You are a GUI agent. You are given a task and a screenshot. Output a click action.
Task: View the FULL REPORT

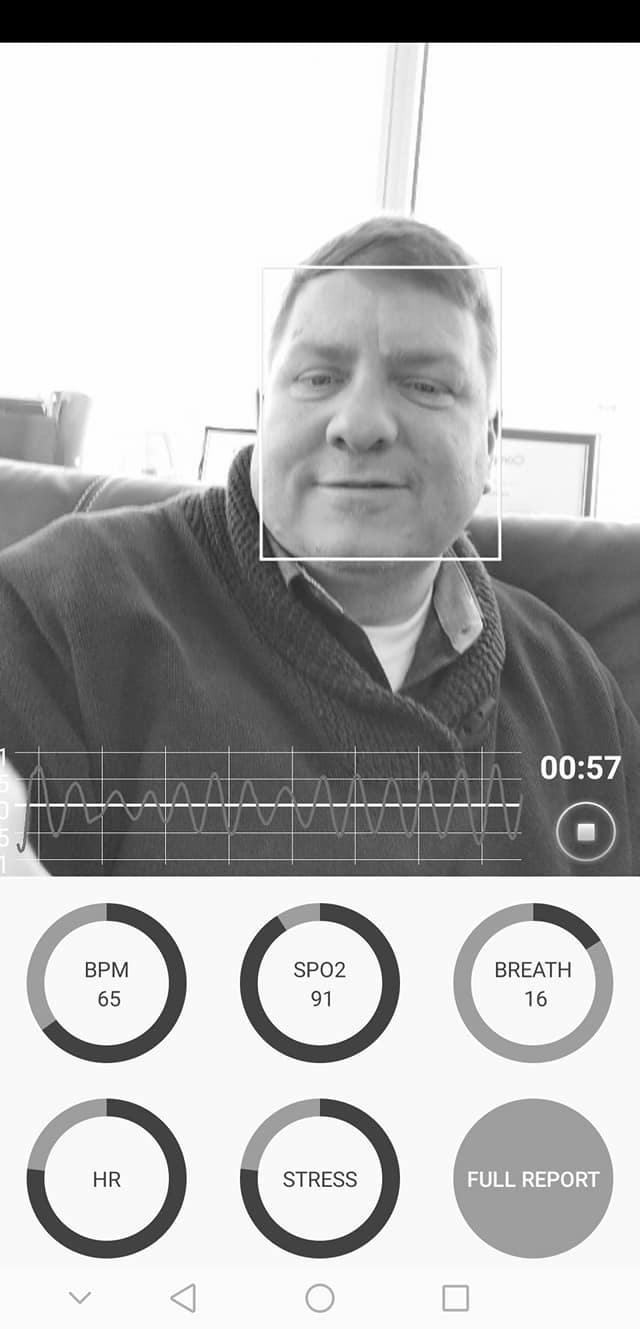point(533,1179)
